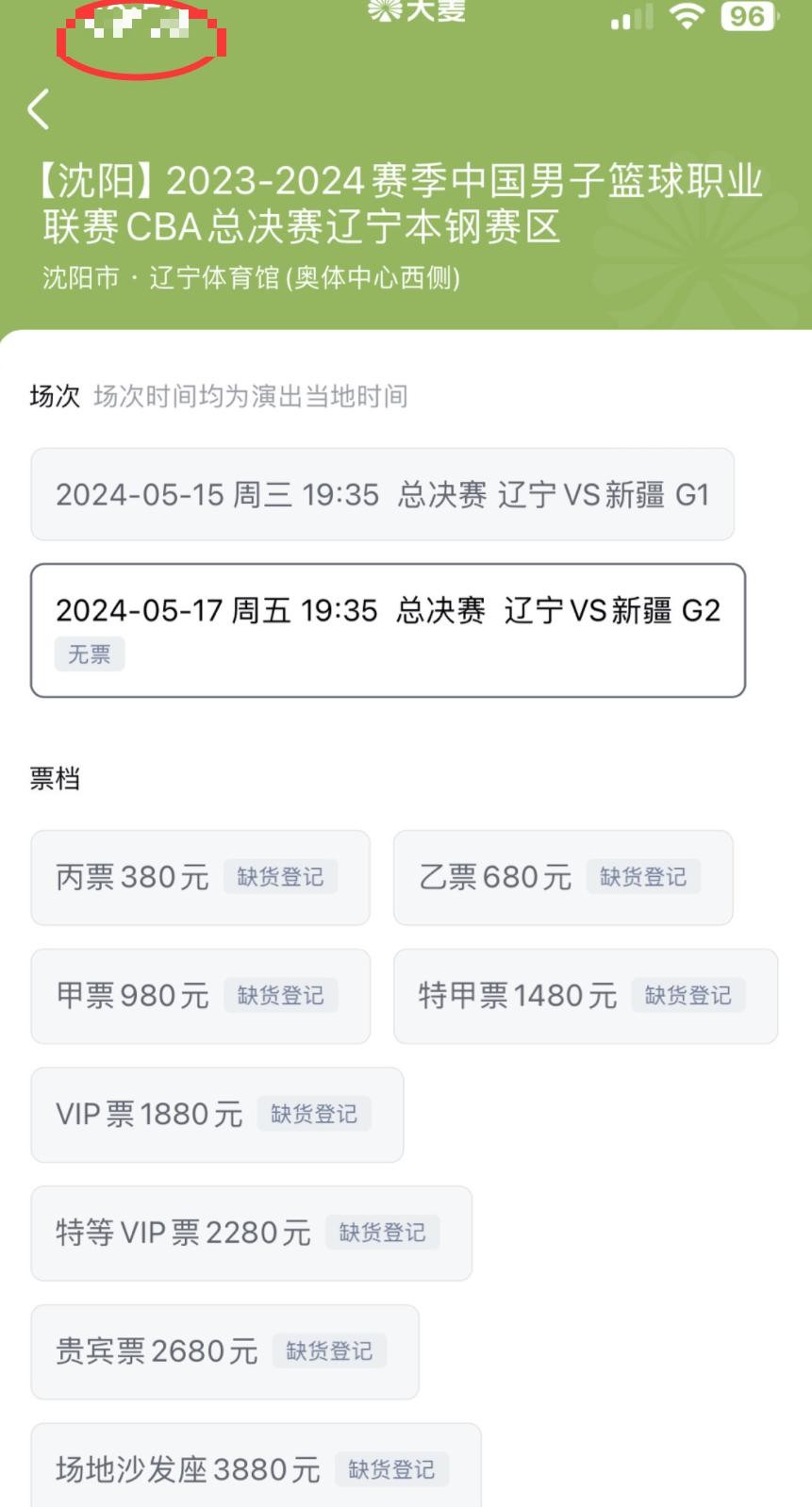The height and width of the screenshot is (1507, 812).
Task: Go back using the top-left arrow
Action: pos(39,109)
